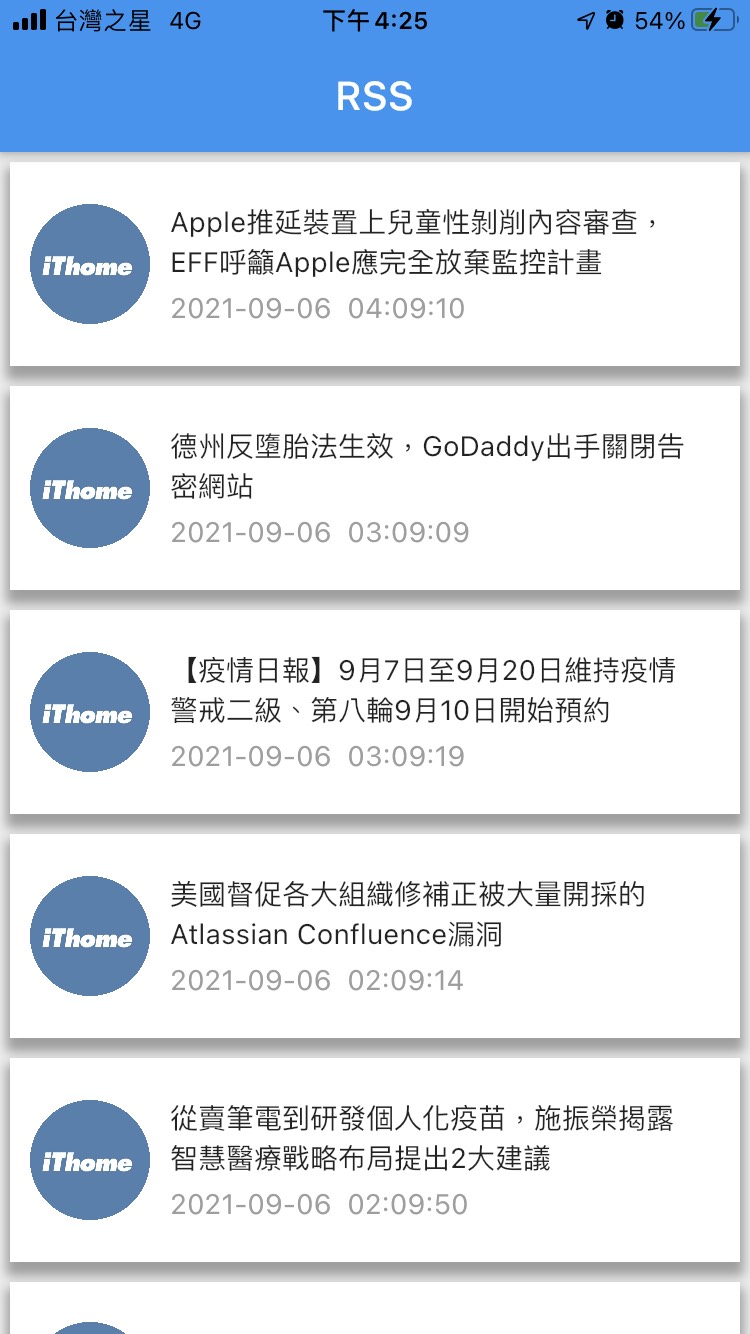Read the 【疫情日報】 9月7日至9月20日 news card
750x1334 pixels.
pos(423,691)
